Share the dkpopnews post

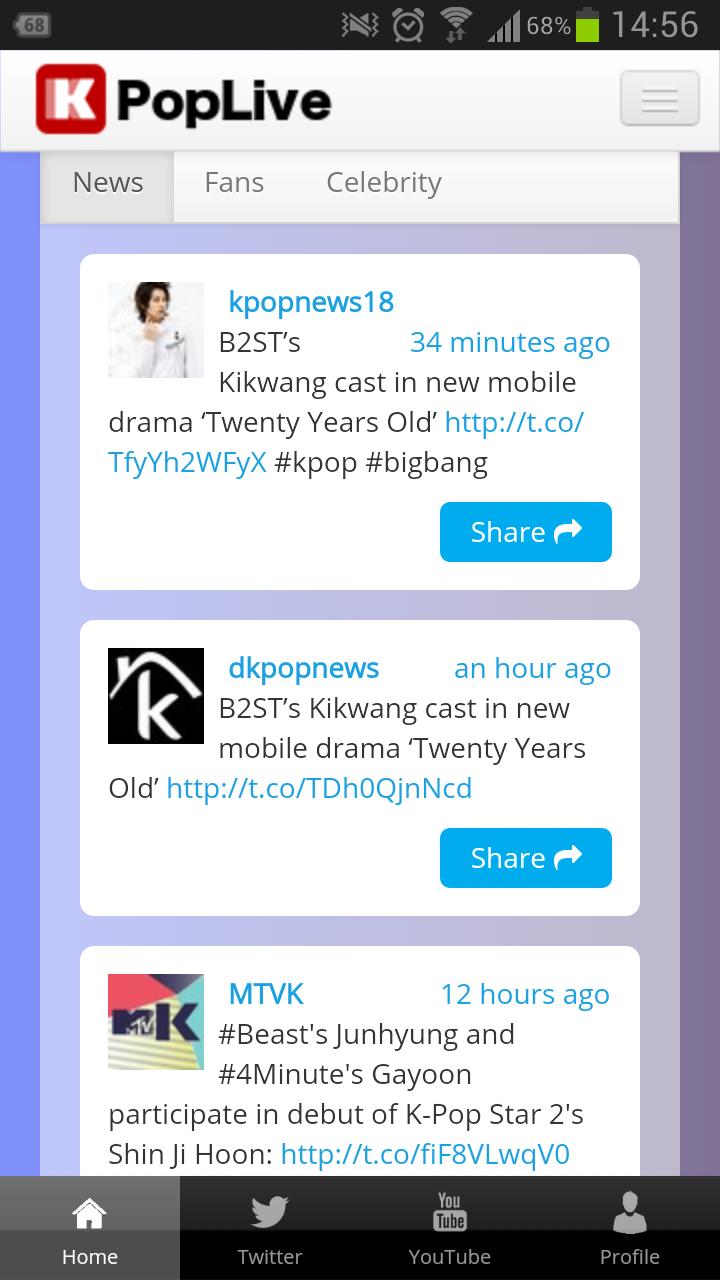point(525,857)
